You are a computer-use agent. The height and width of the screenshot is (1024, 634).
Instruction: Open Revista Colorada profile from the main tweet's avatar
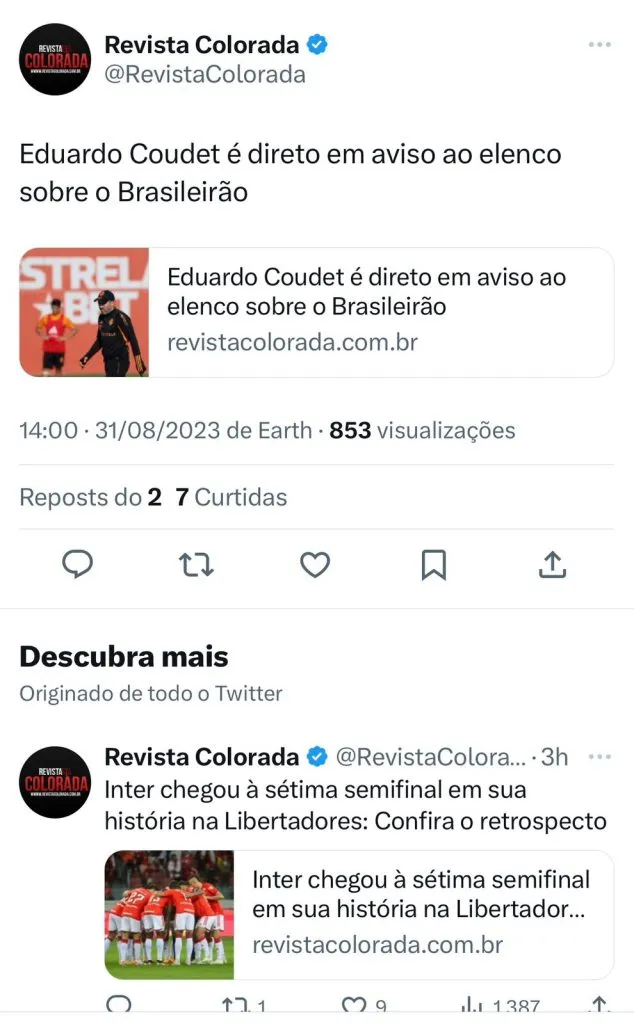click(55, 59)
